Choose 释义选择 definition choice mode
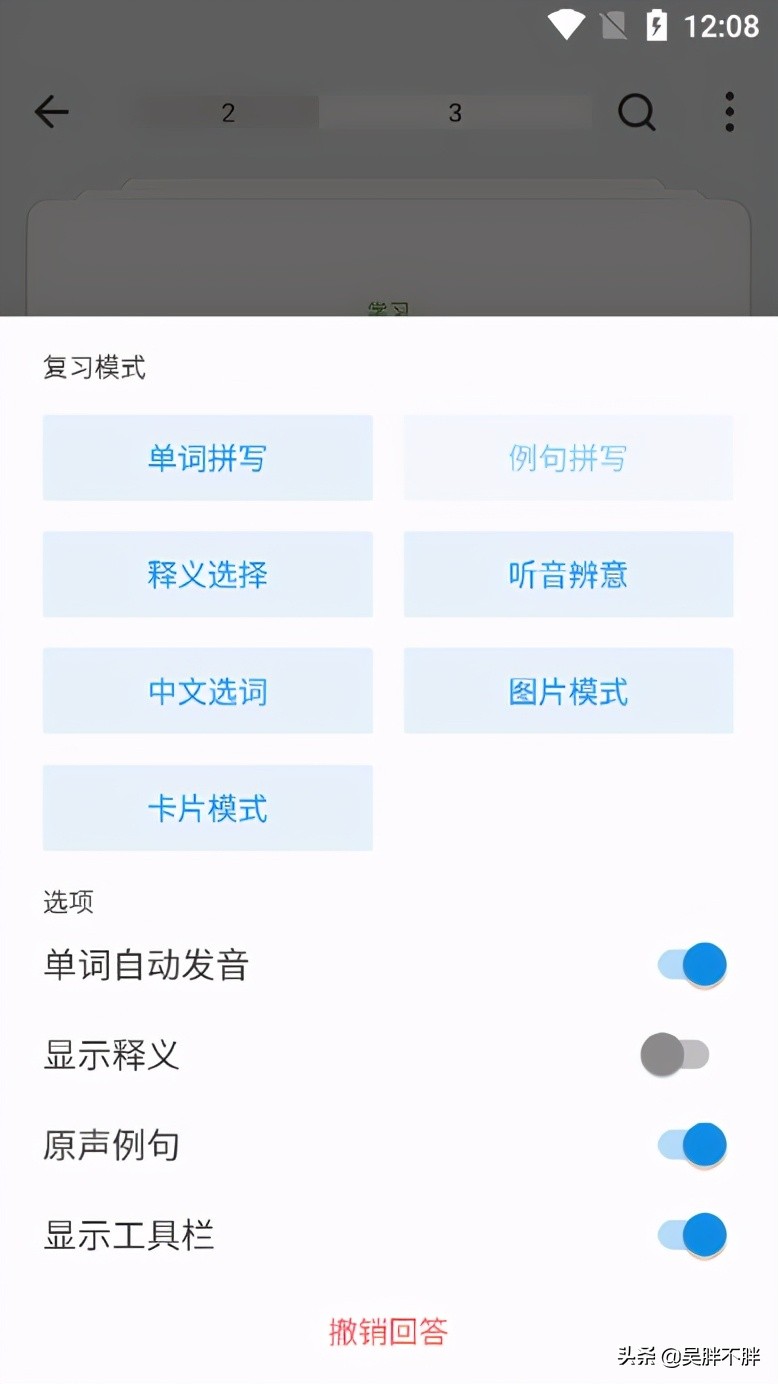 click(207, 574)
